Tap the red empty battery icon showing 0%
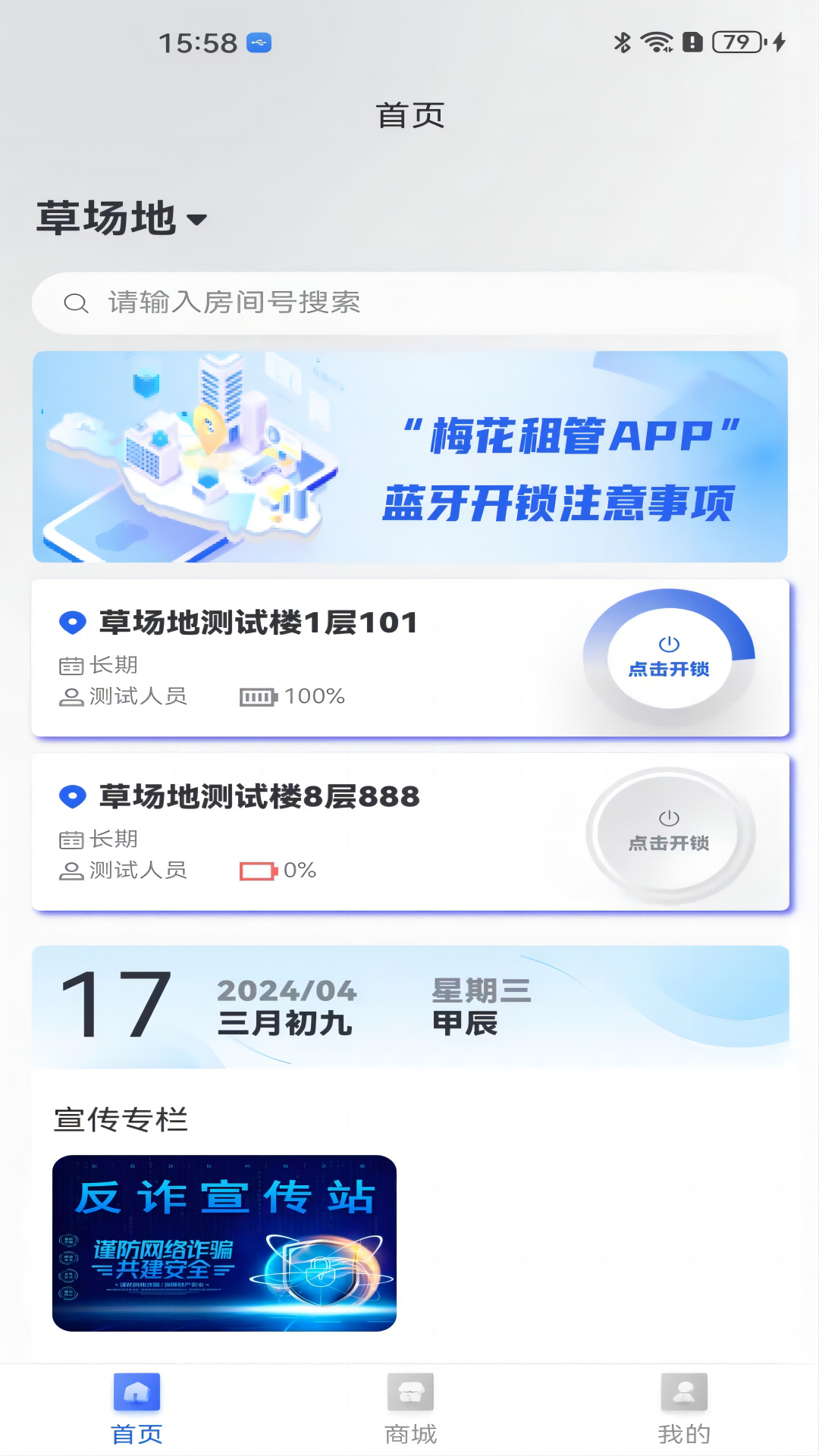The height and width of the screenshot is (1456, 819). click(x=259, y=871)
